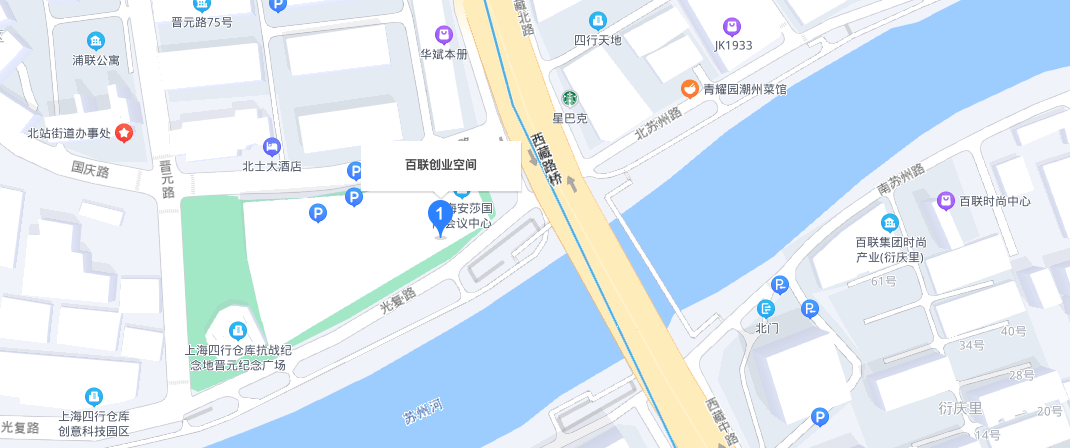Select the 北站街道办事处 point
Image resolution: width=1070 pixels, height=448 pixels.
124,132
